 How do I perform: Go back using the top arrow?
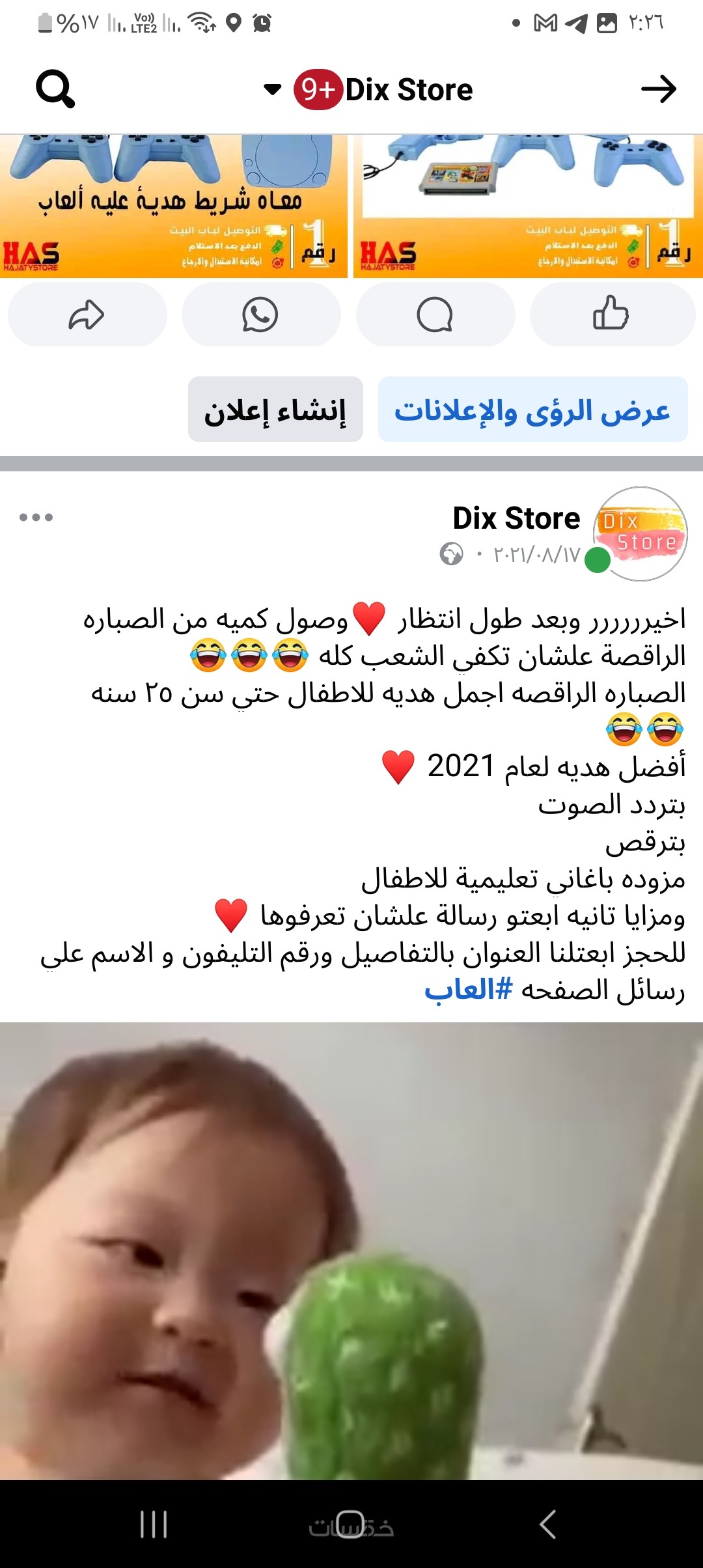pyautogui.click(x=658, y=89)
